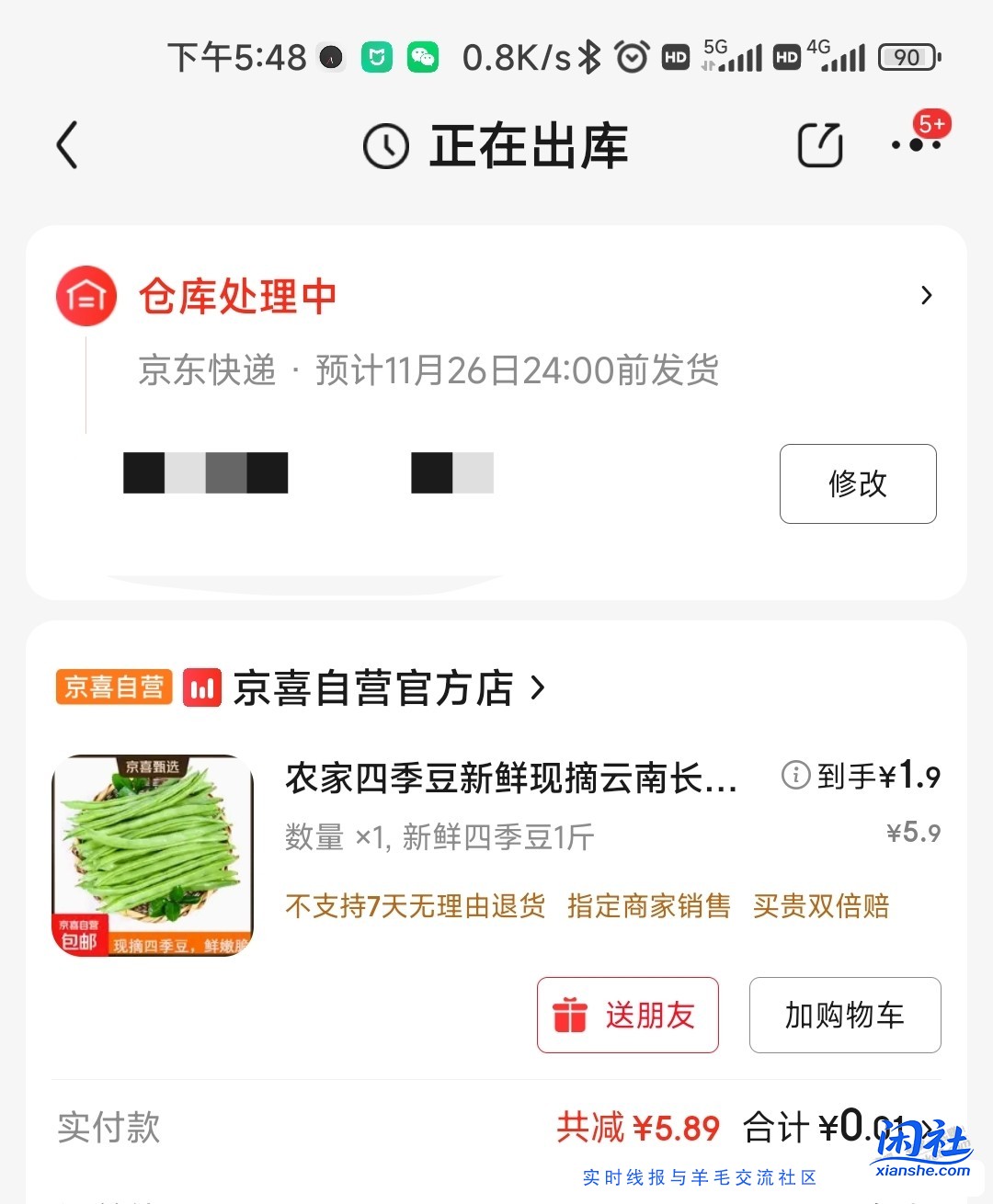Tap the 送朋友 button
The image size is (993, 1204).
(x=628, y=1015)
